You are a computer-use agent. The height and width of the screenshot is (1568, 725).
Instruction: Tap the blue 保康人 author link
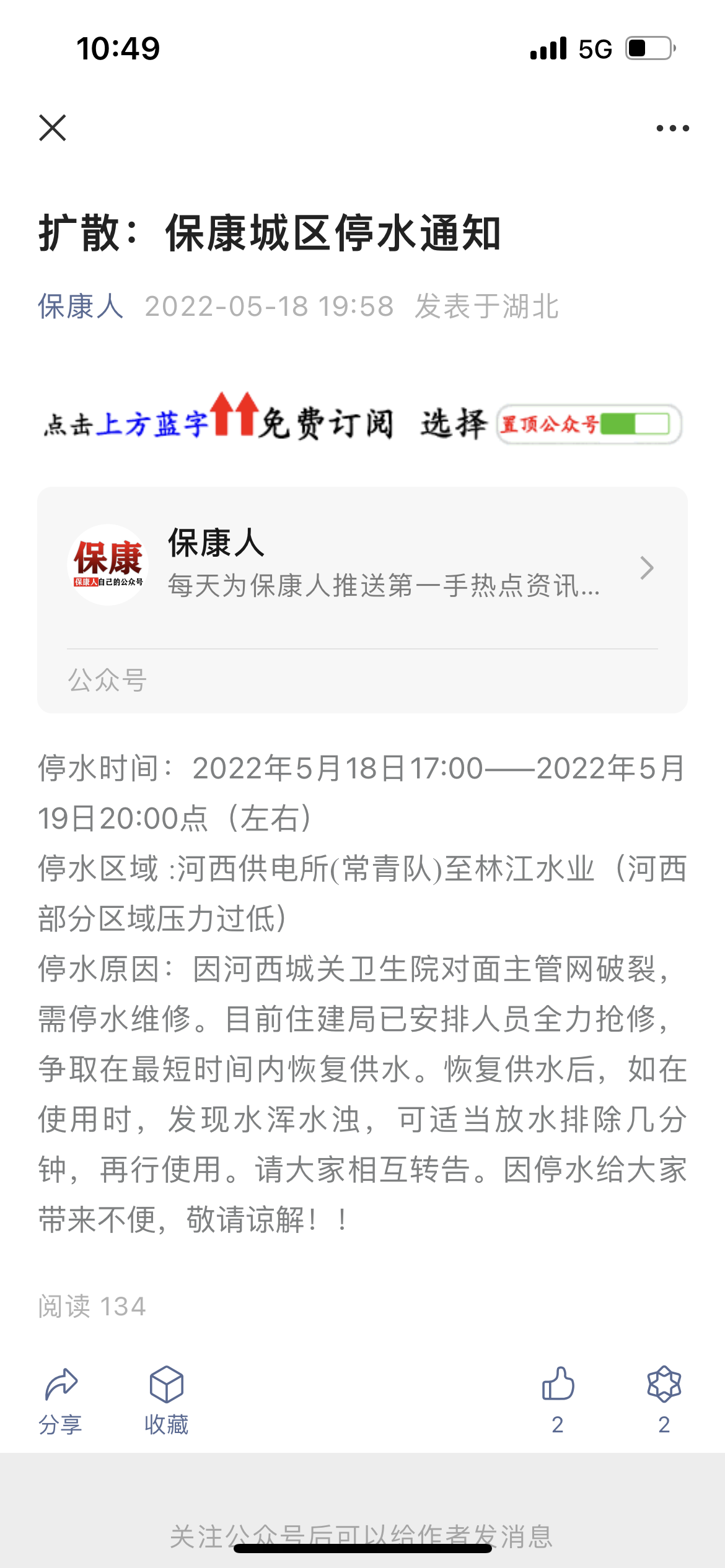pyautogui.click(x=81, y=307)
